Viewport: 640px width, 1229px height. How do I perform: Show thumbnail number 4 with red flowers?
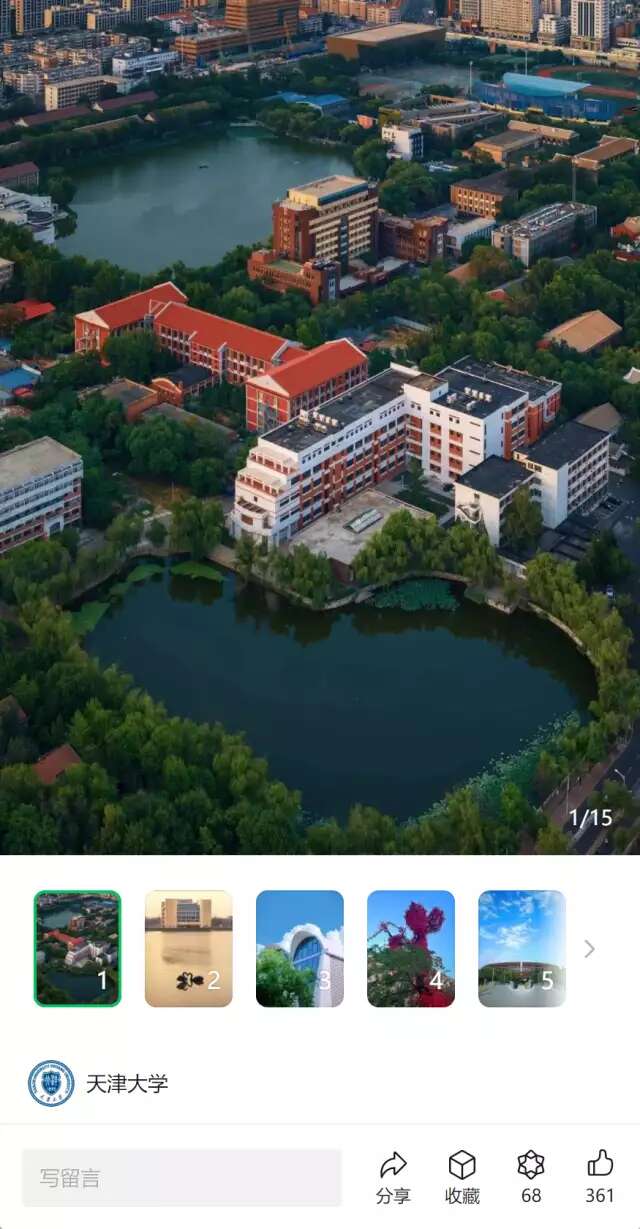point(410,948)
